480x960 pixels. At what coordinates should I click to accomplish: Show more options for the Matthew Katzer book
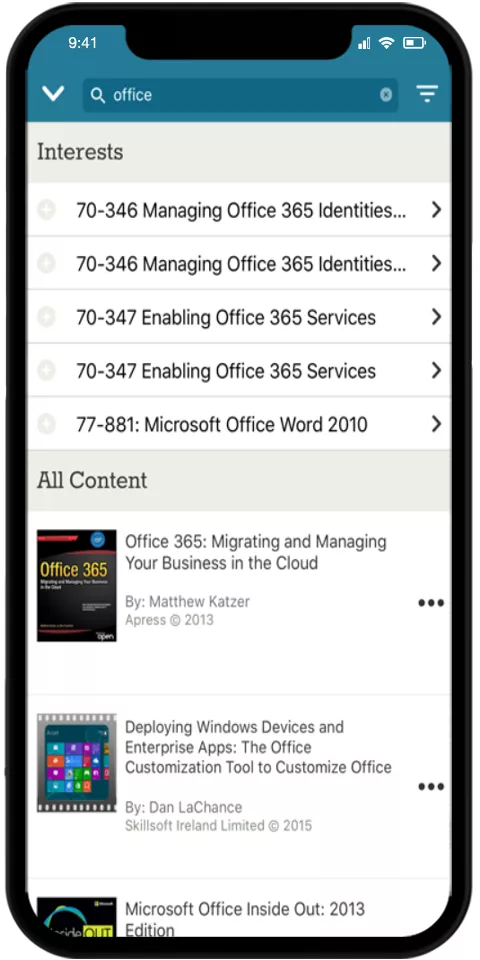pos(431,603)
